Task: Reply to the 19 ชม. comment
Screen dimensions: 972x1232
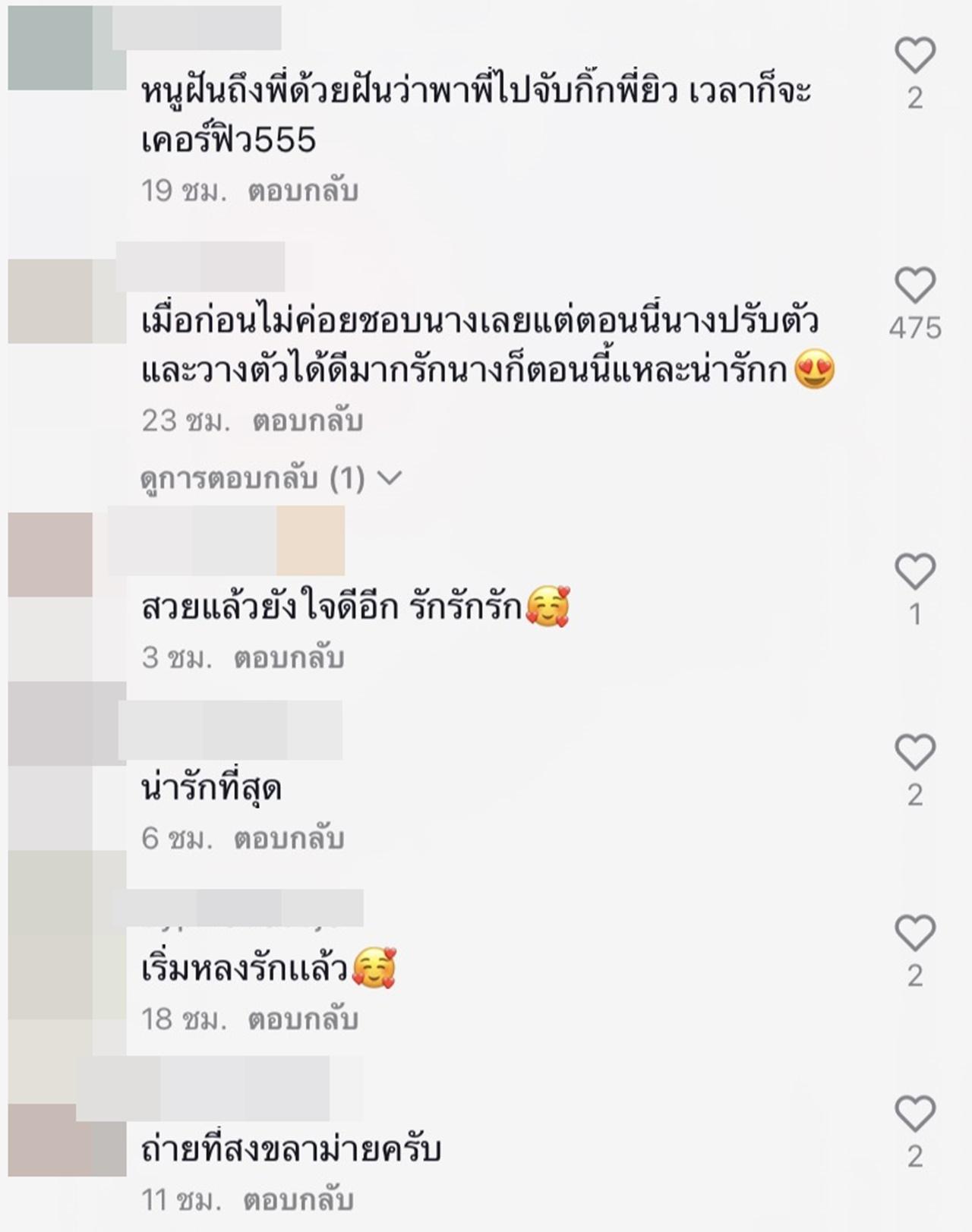Action: click(302, 191)
